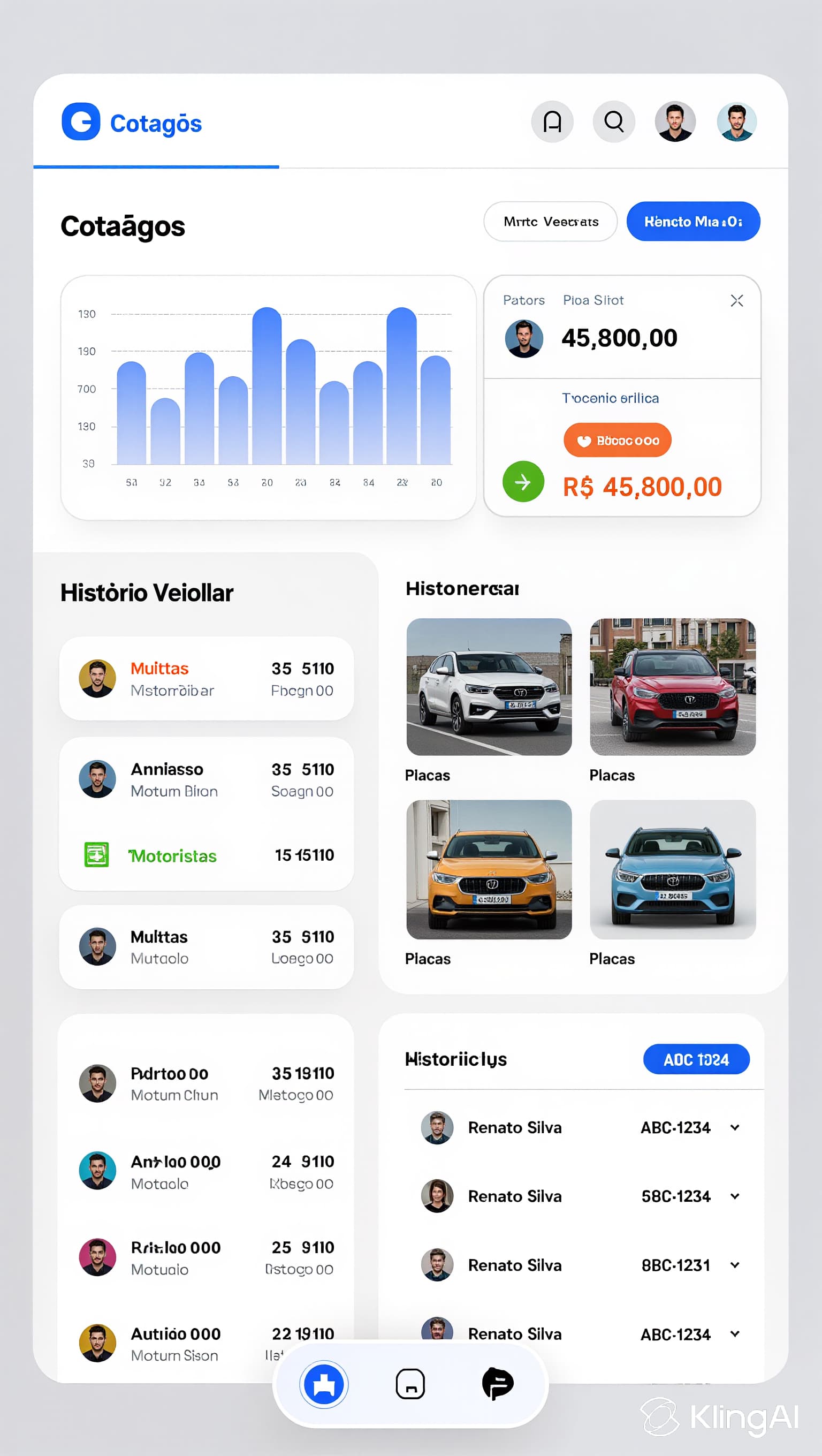This screenshot has width=822, height=1456.
Task: Expand the Renato Silva row with 8BC-1231
Action: tap(734, 1265)
